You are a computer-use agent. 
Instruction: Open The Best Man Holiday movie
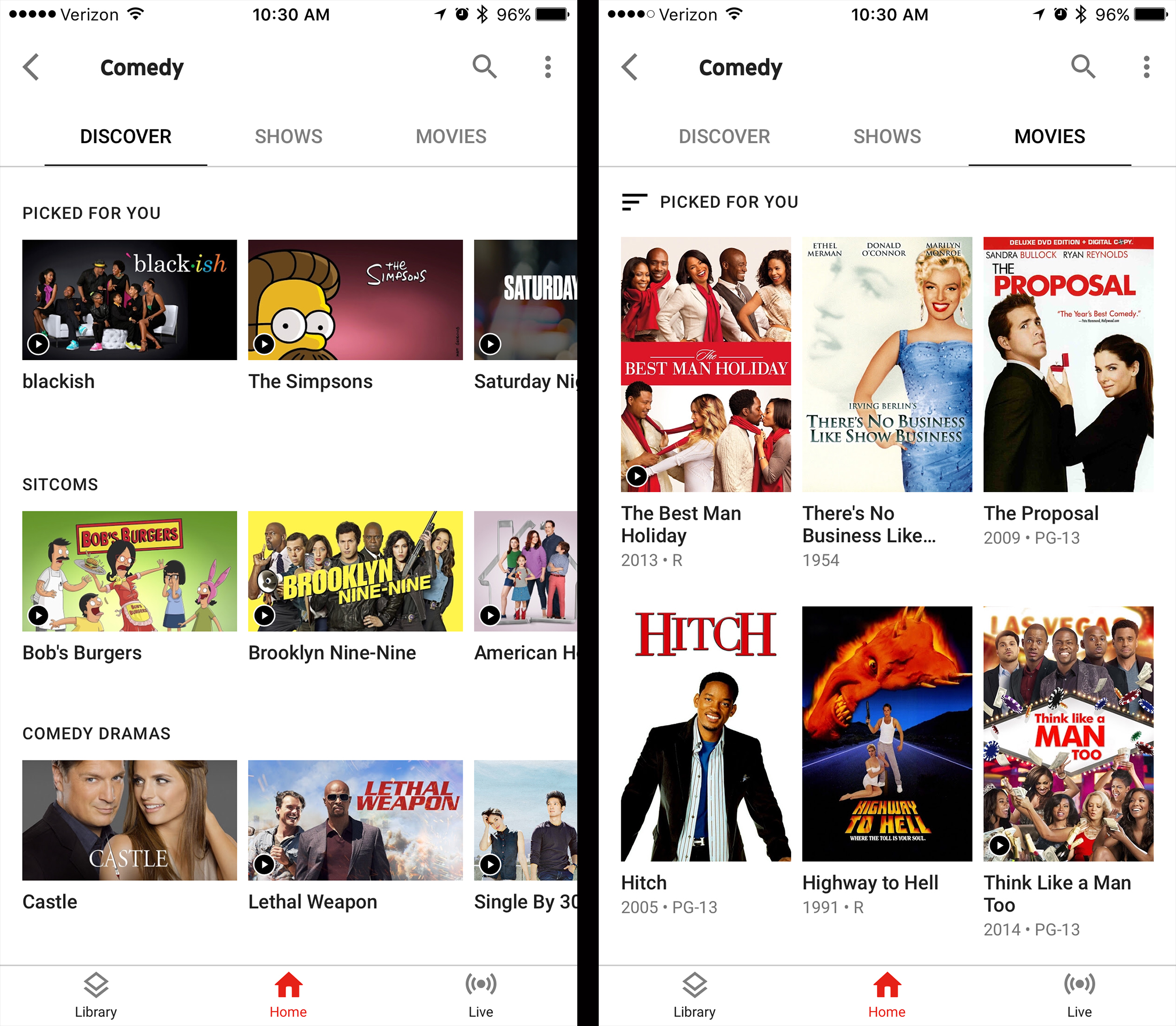(x=706, y=364)
